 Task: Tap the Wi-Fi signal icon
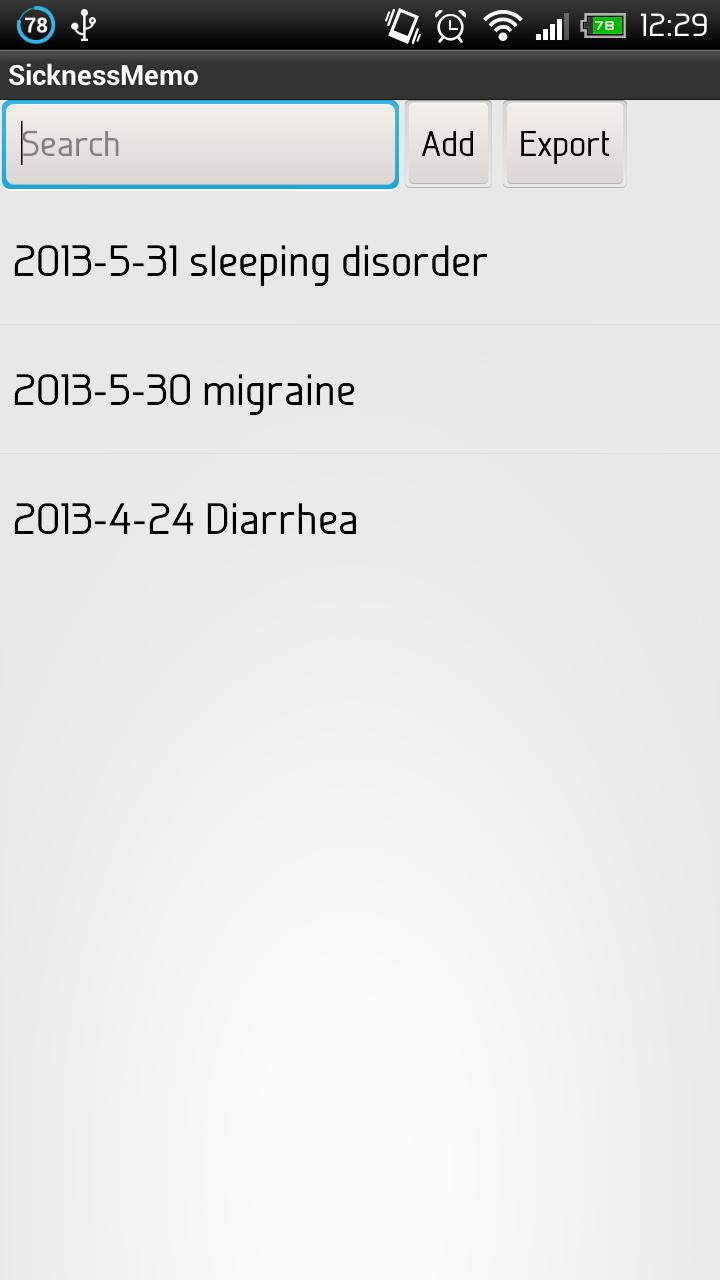tap(502, 25)
